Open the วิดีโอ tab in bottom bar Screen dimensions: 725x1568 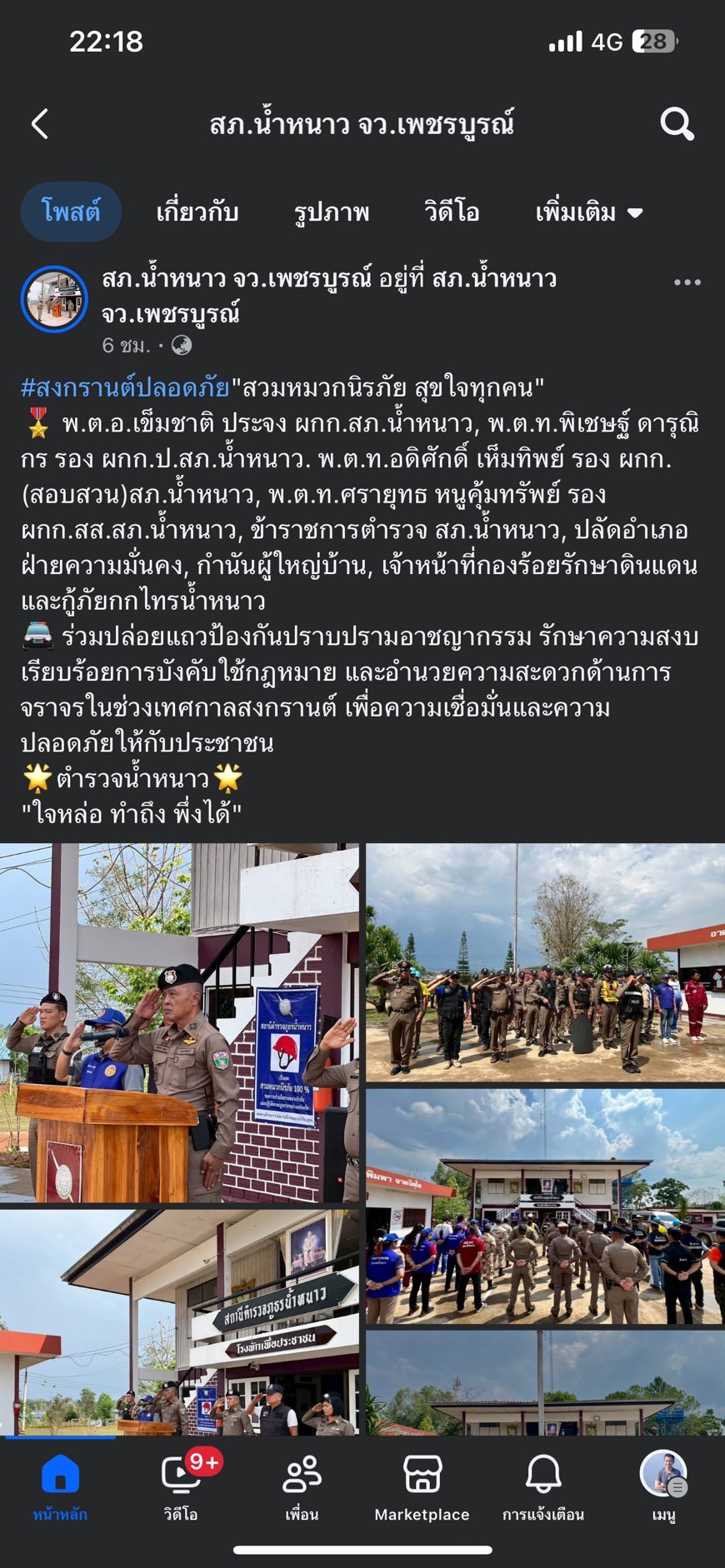point(181,1487)
